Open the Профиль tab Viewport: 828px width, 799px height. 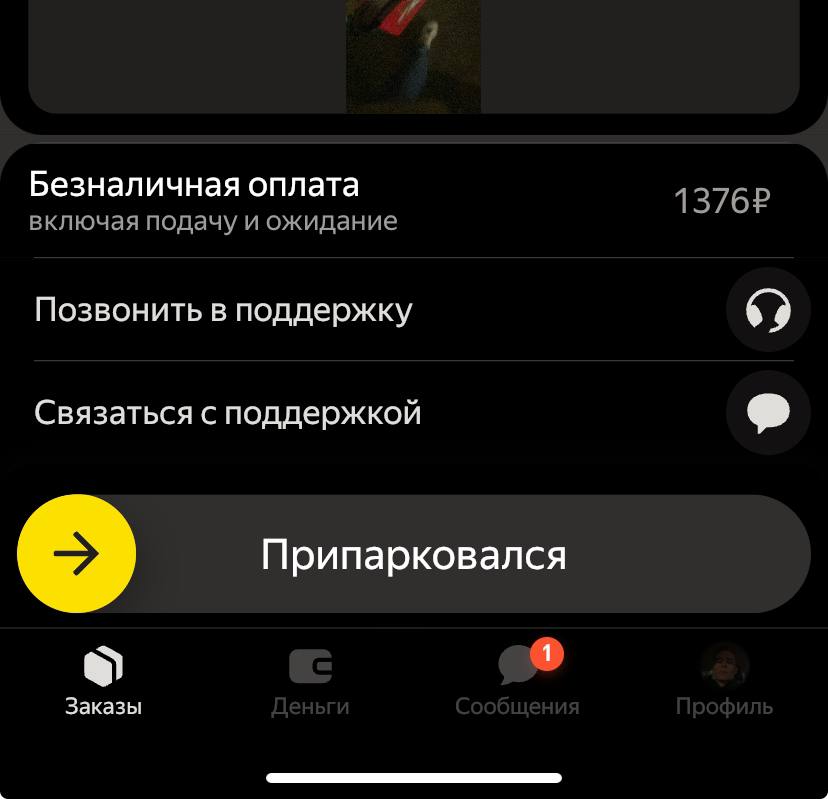coord(724,682)
